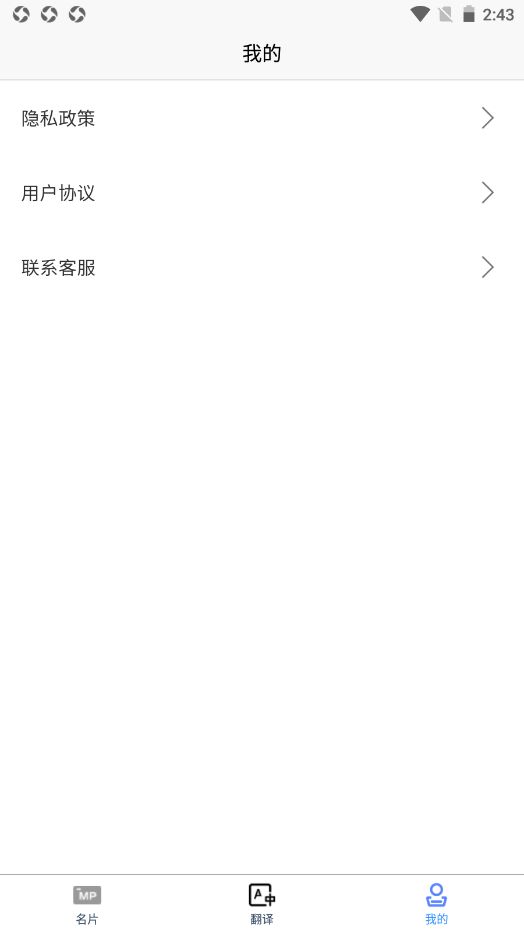The image size is (524, 933).
Task: Open the 隐私政策 privacy policy row
Action: pyautogui.click(x=262, y=118)
